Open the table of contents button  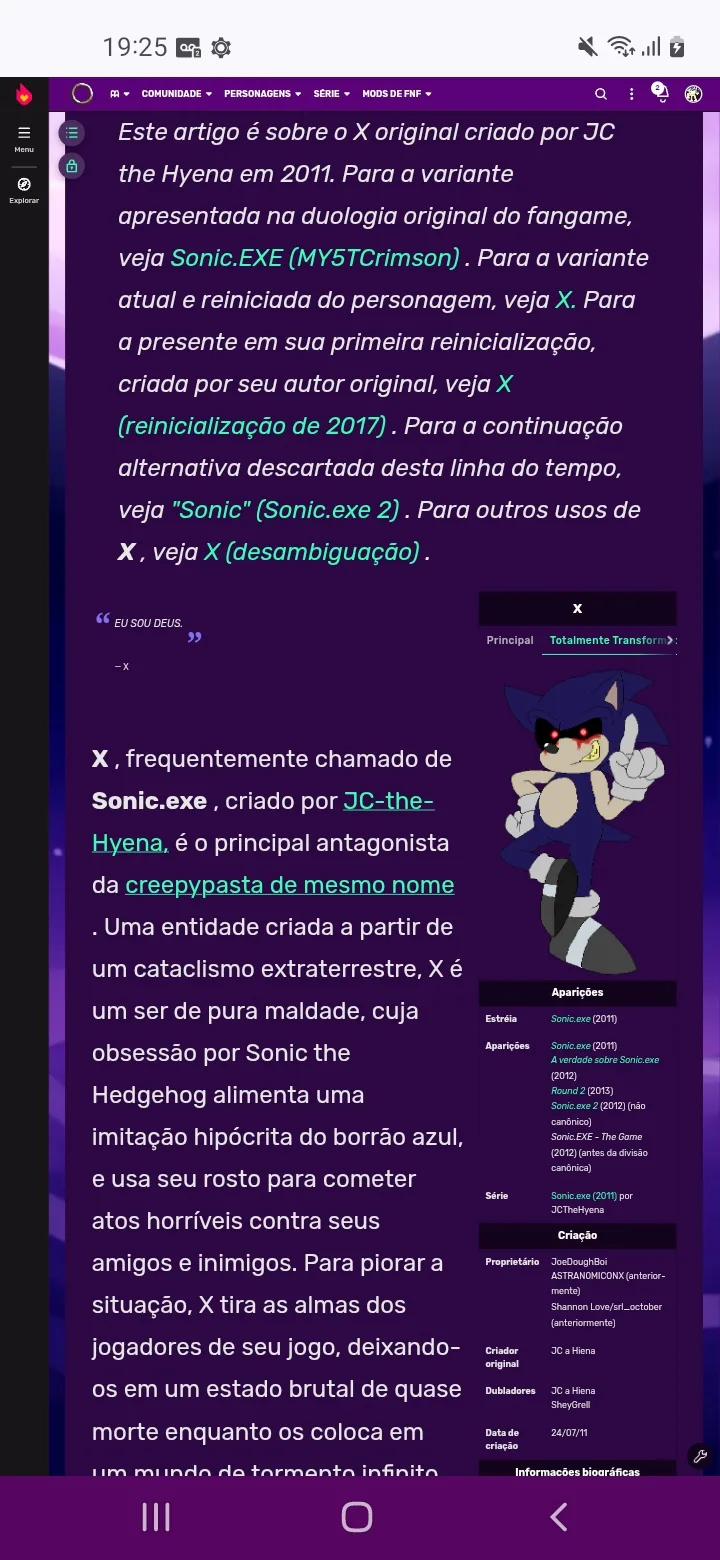click(72, 133)
